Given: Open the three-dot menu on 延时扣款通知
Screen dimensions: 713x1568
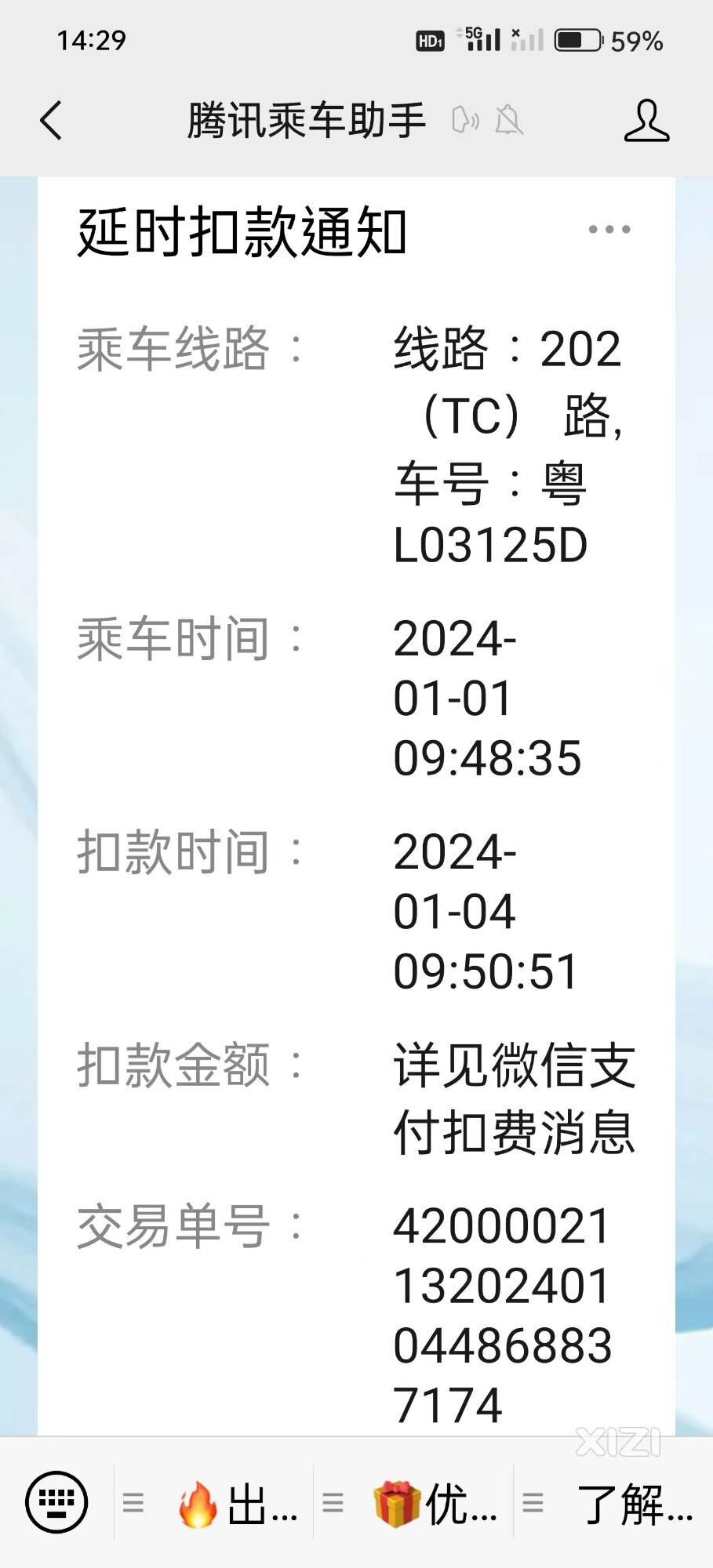Looking at the screenshot, I should click(609, 230).
